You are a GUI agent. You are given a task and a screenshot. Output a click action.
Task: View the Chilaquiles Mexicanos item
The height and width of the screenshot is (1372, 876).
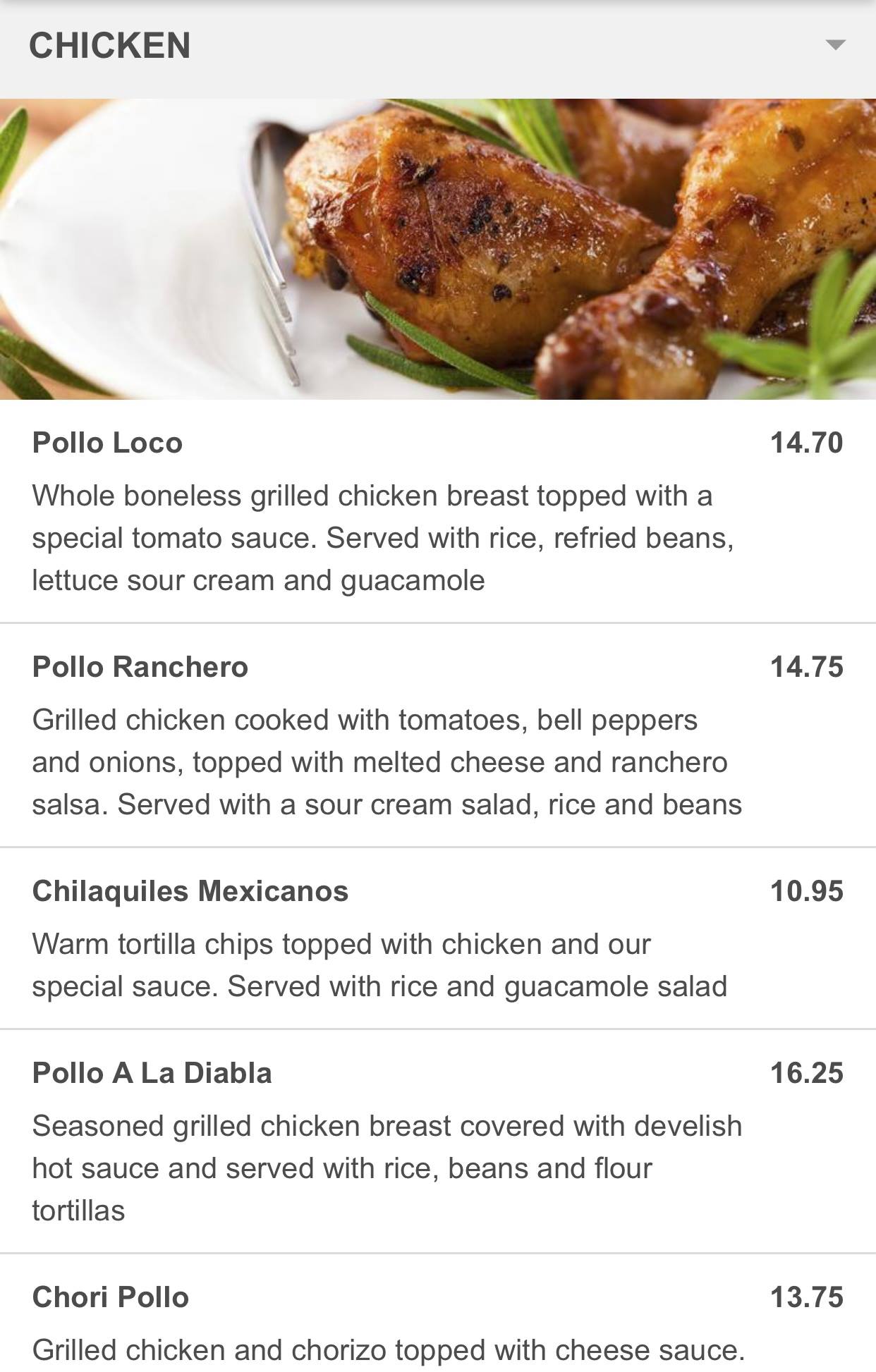click(190, 892)
